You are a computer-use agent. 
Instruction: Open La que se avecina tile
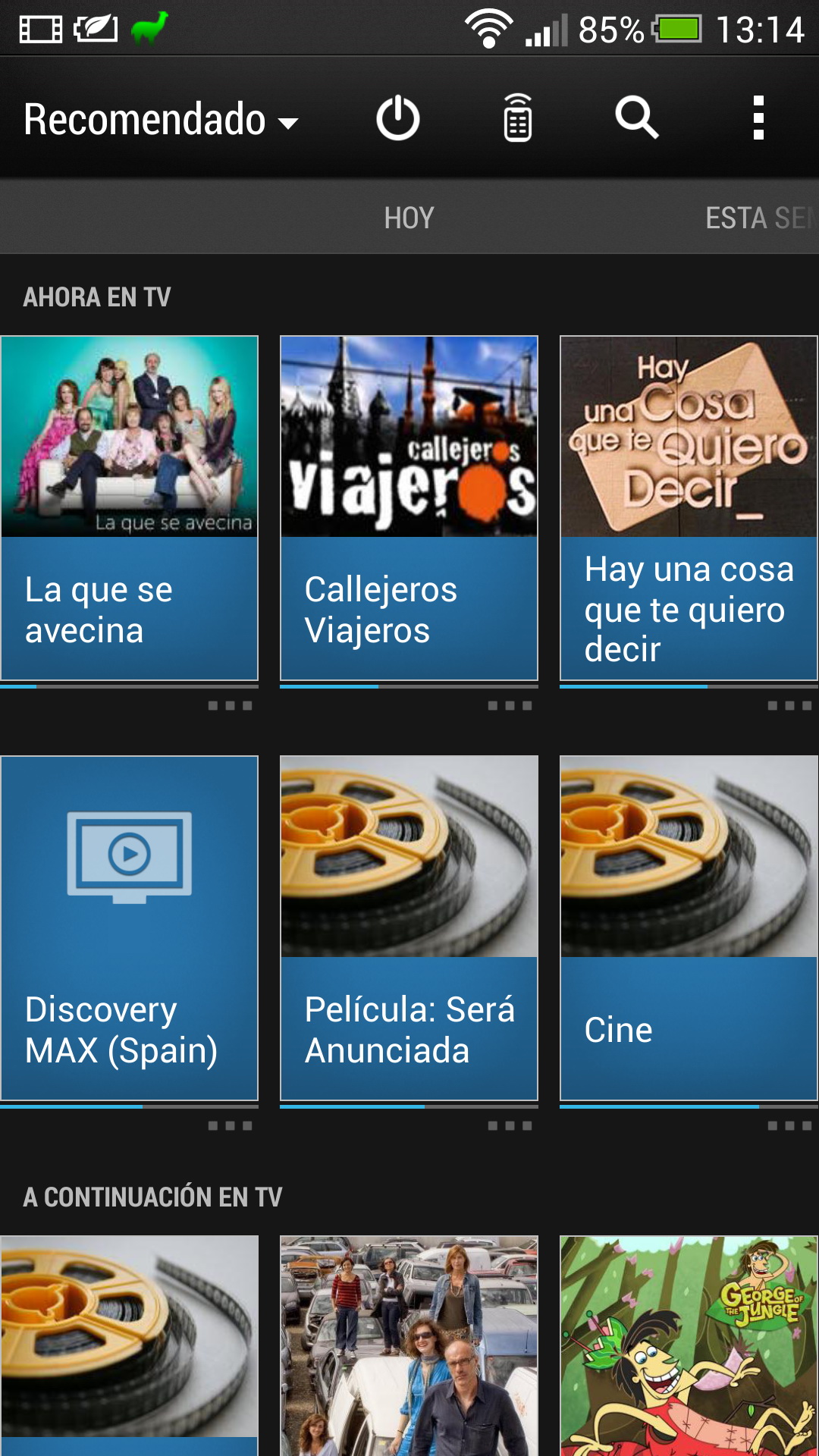(130, 508)
